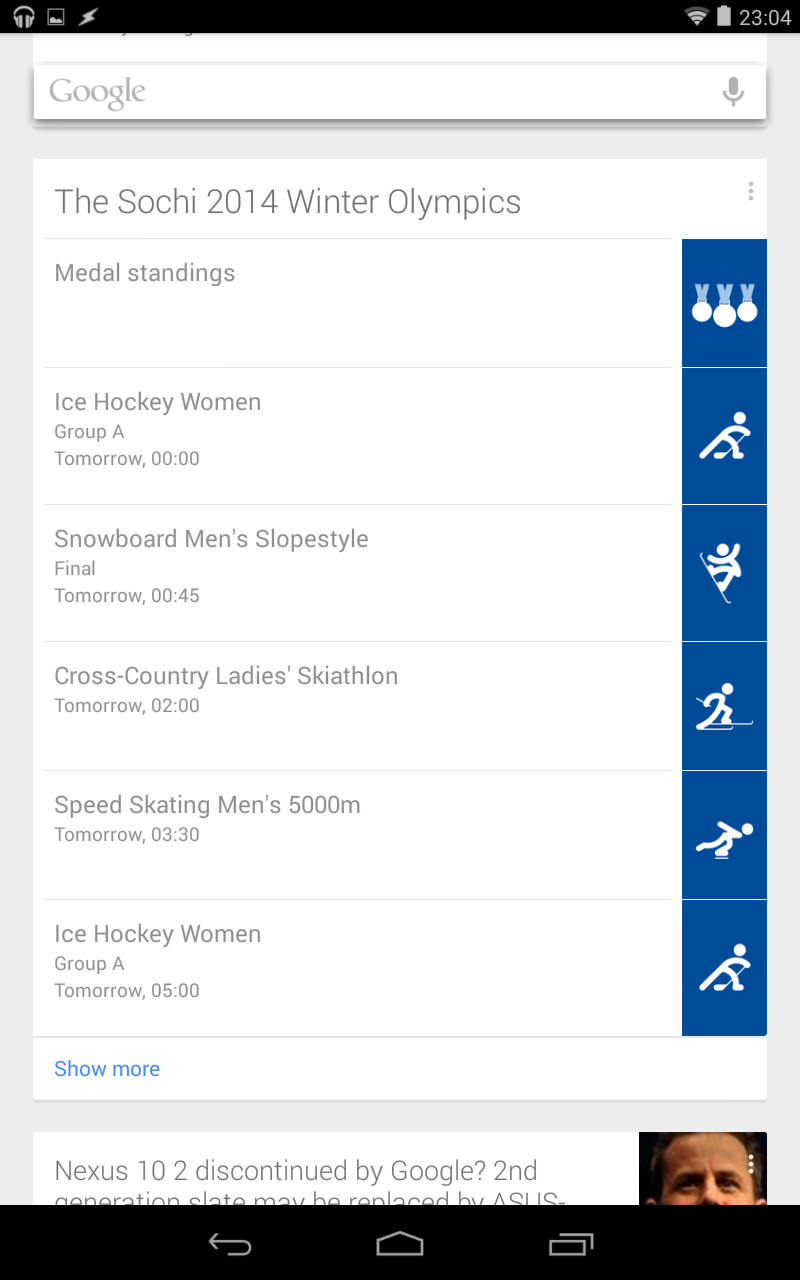Open Cross-Country Ladies' Skiathlon event
Screen dimensions: 800x1280
tap(360, 705)
